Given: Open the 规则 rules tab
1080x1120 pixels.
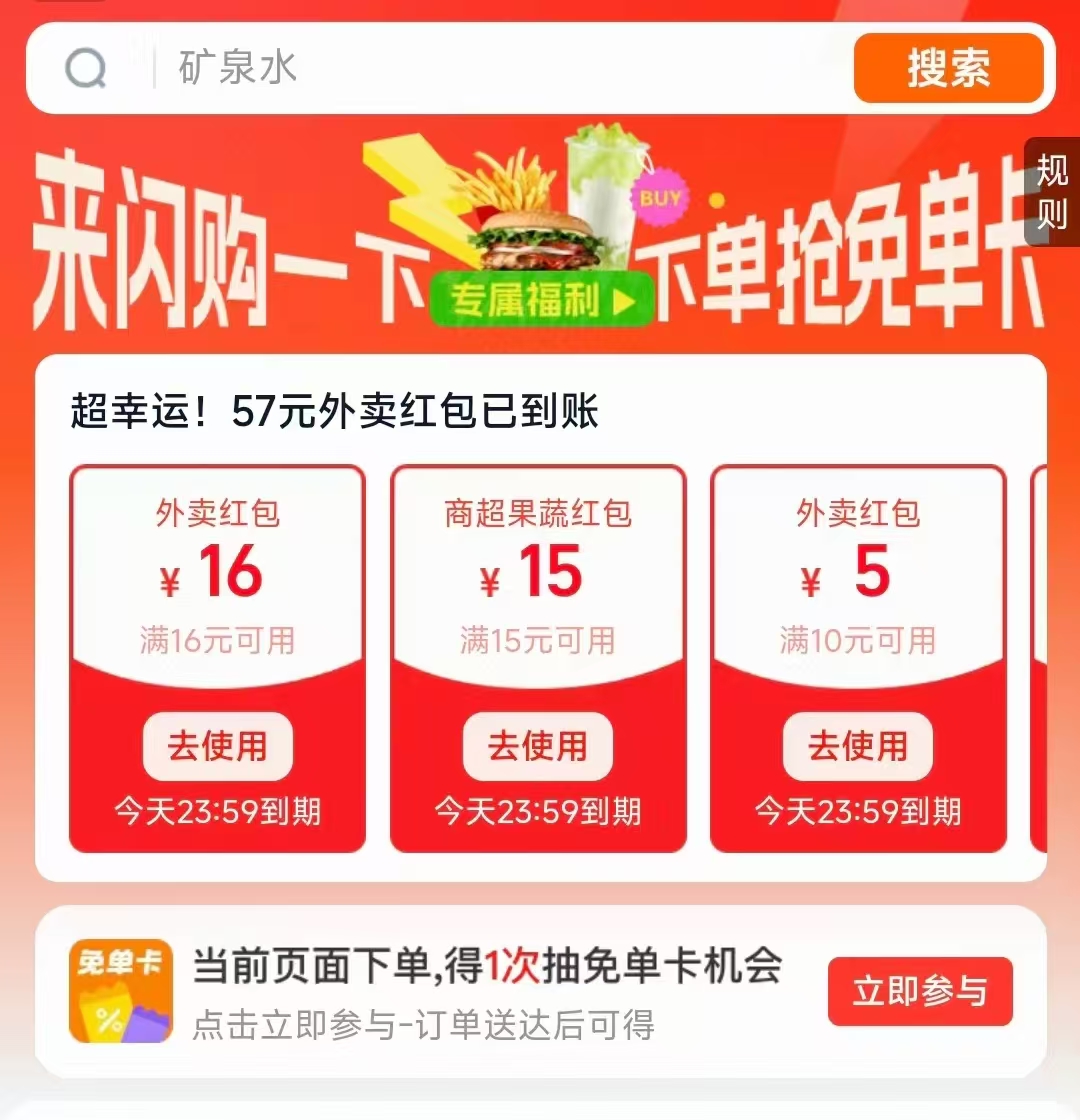Looking at the screenshot, I should [1052, 192].
